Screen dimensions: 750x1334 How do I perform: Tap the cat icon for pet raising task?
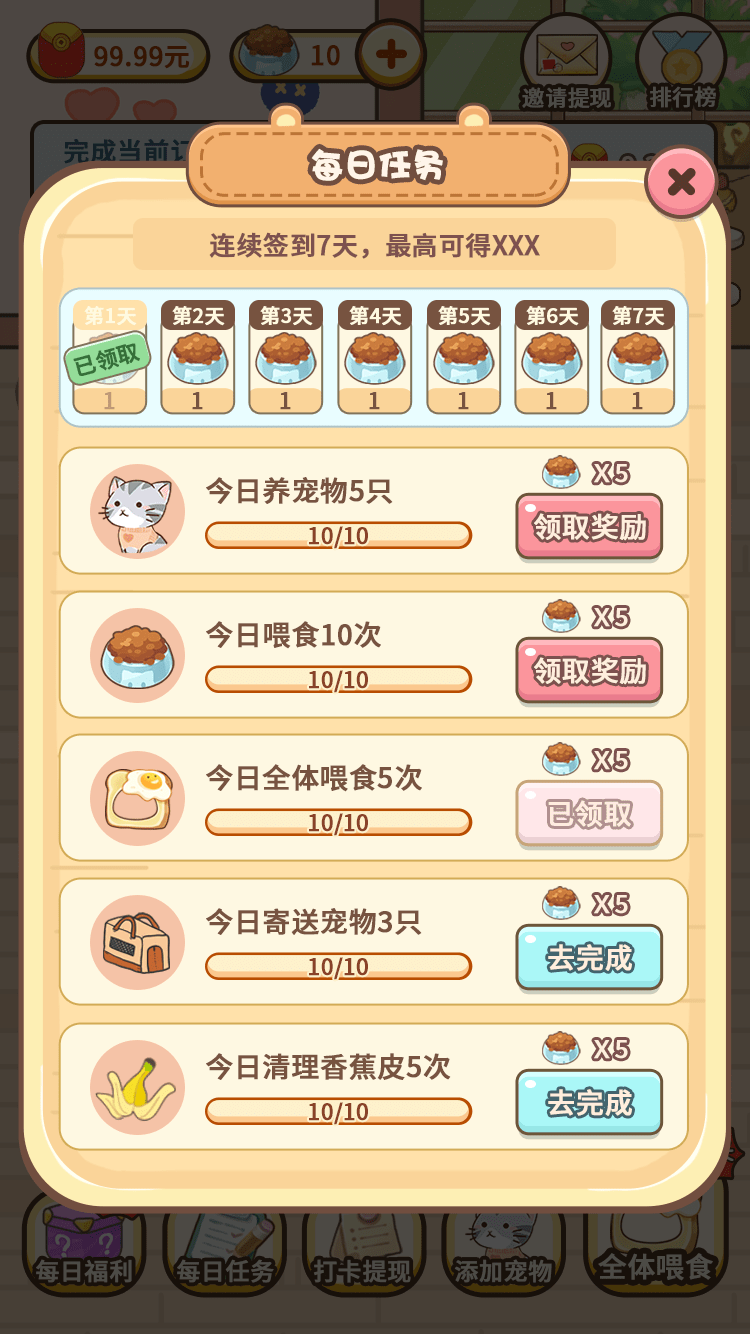(137, 510)
